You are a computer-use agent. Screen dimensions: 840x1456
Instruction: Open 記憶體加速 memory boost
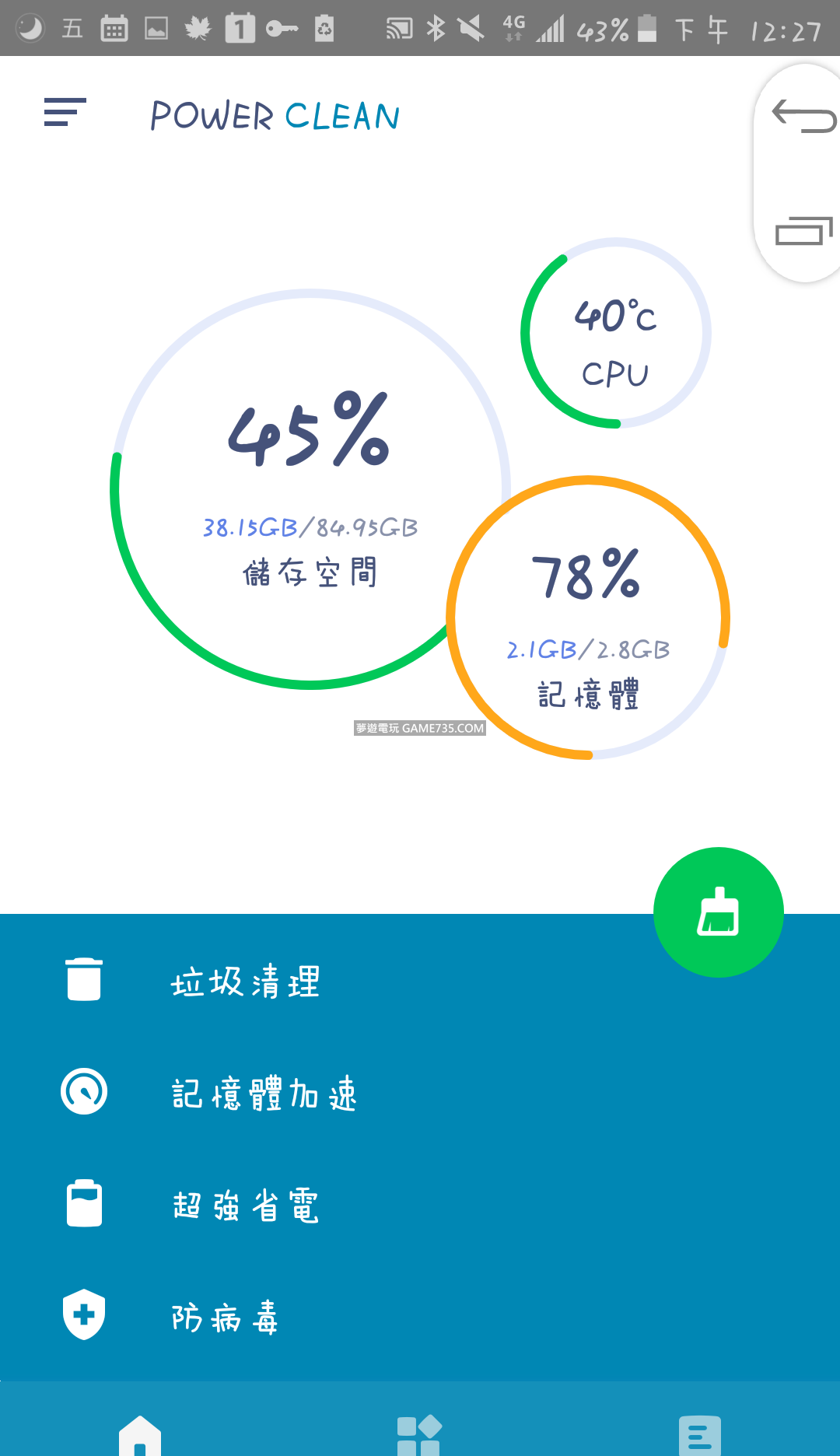tap(264, 1093)
